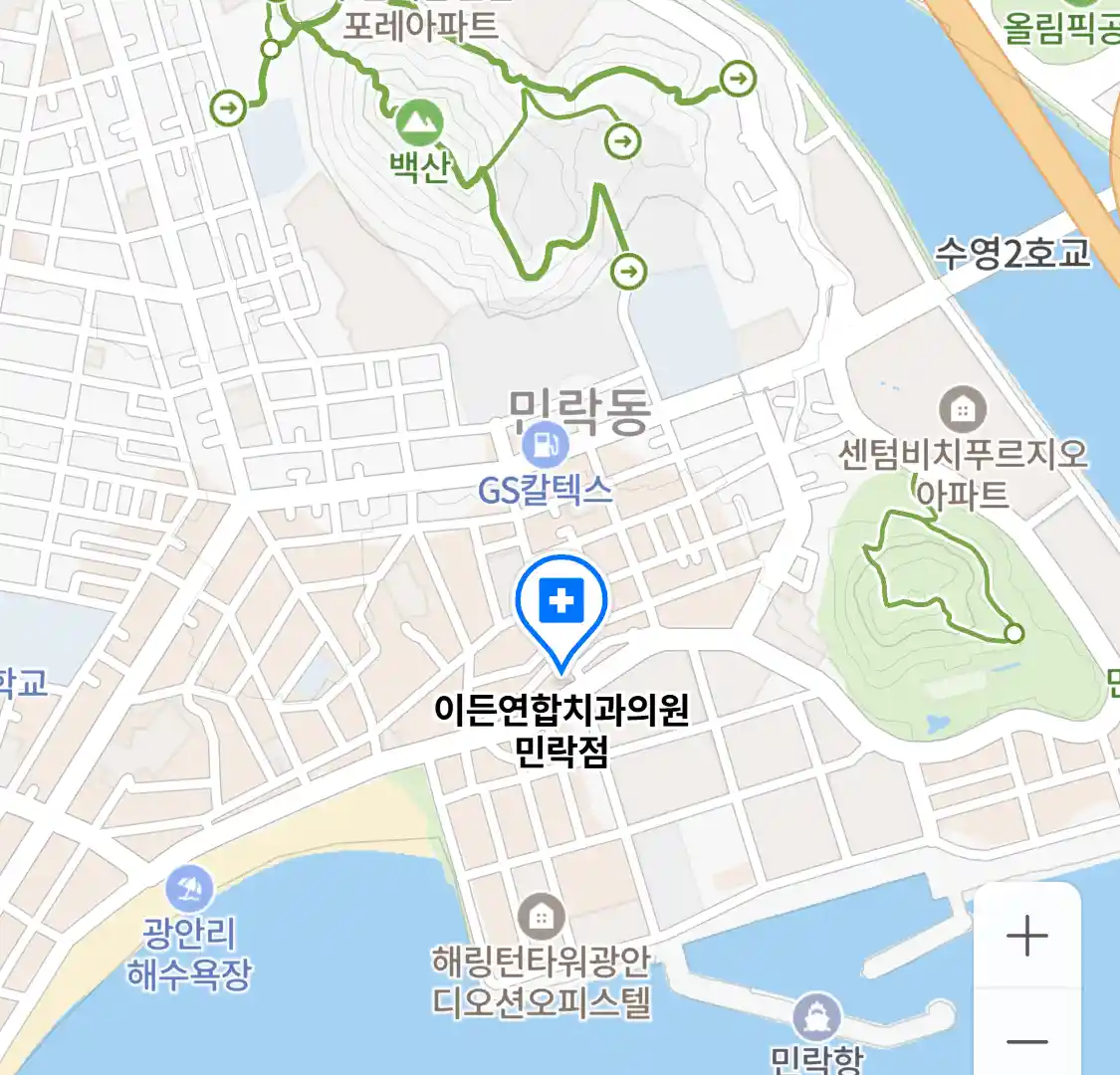Open the 백산 mountain marker
Image resolution: width=1120 pixels, height=1075 pixels.
coord(419,123)
